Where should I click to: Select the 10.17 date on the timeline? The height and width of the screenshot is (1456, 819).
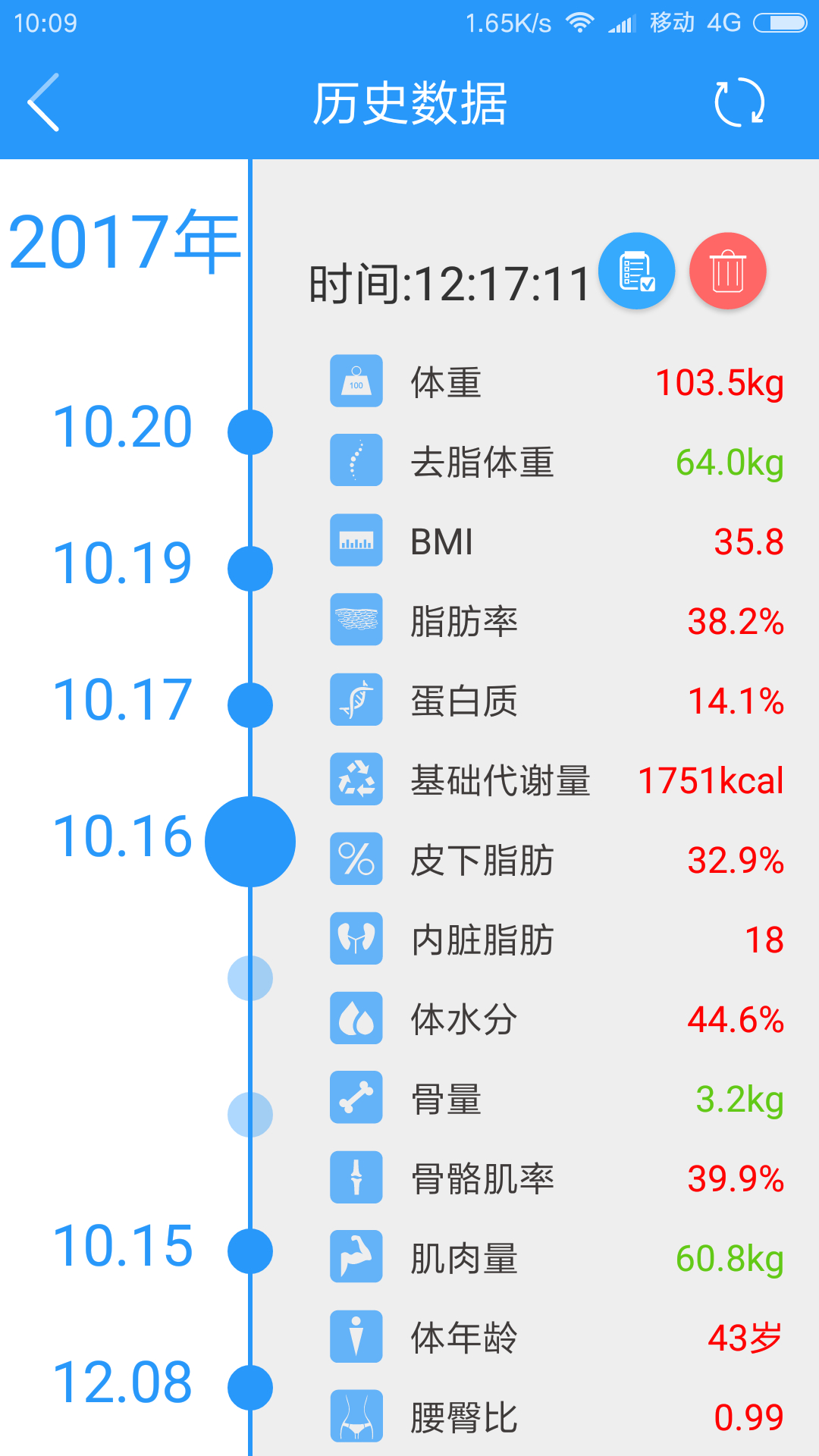pyautogui.click(x=123, y=700)
